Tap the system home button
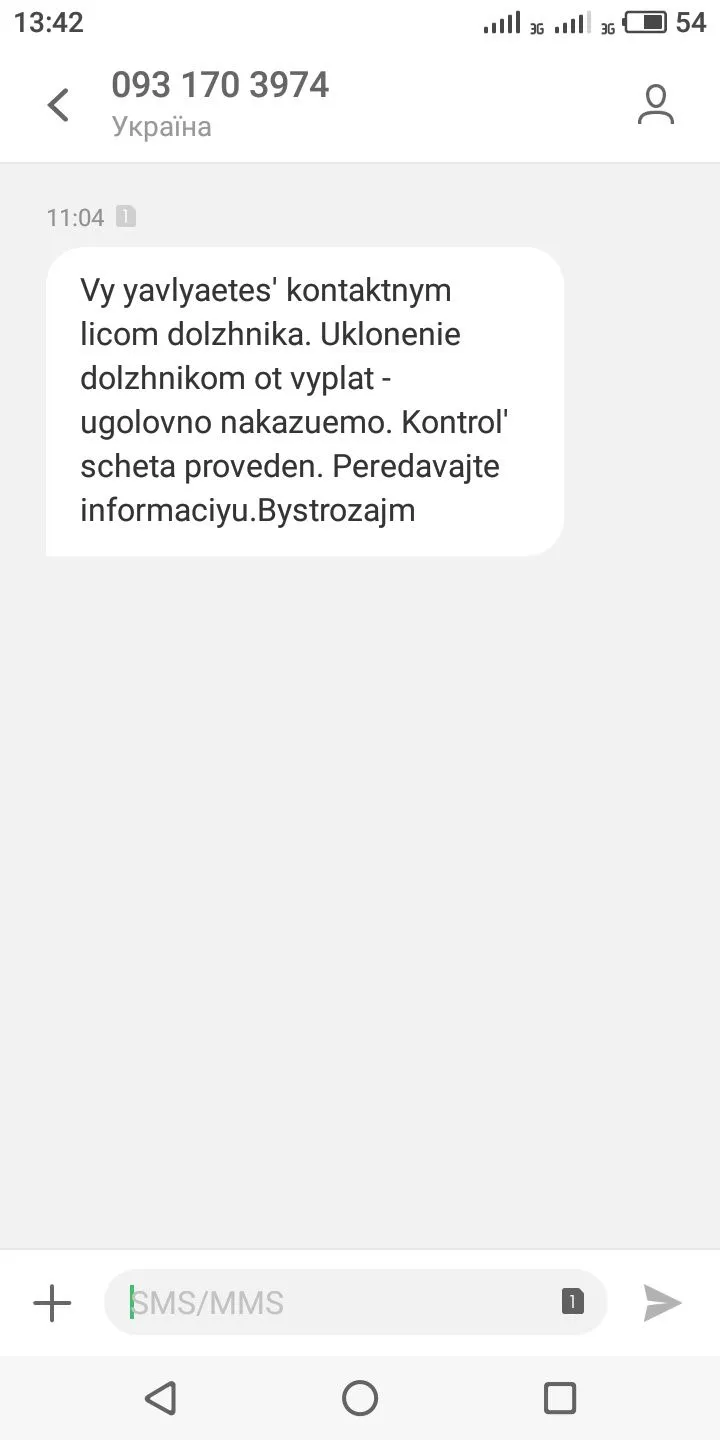Viewport: 720px width, 1440px height. (x=360, y=1397)
